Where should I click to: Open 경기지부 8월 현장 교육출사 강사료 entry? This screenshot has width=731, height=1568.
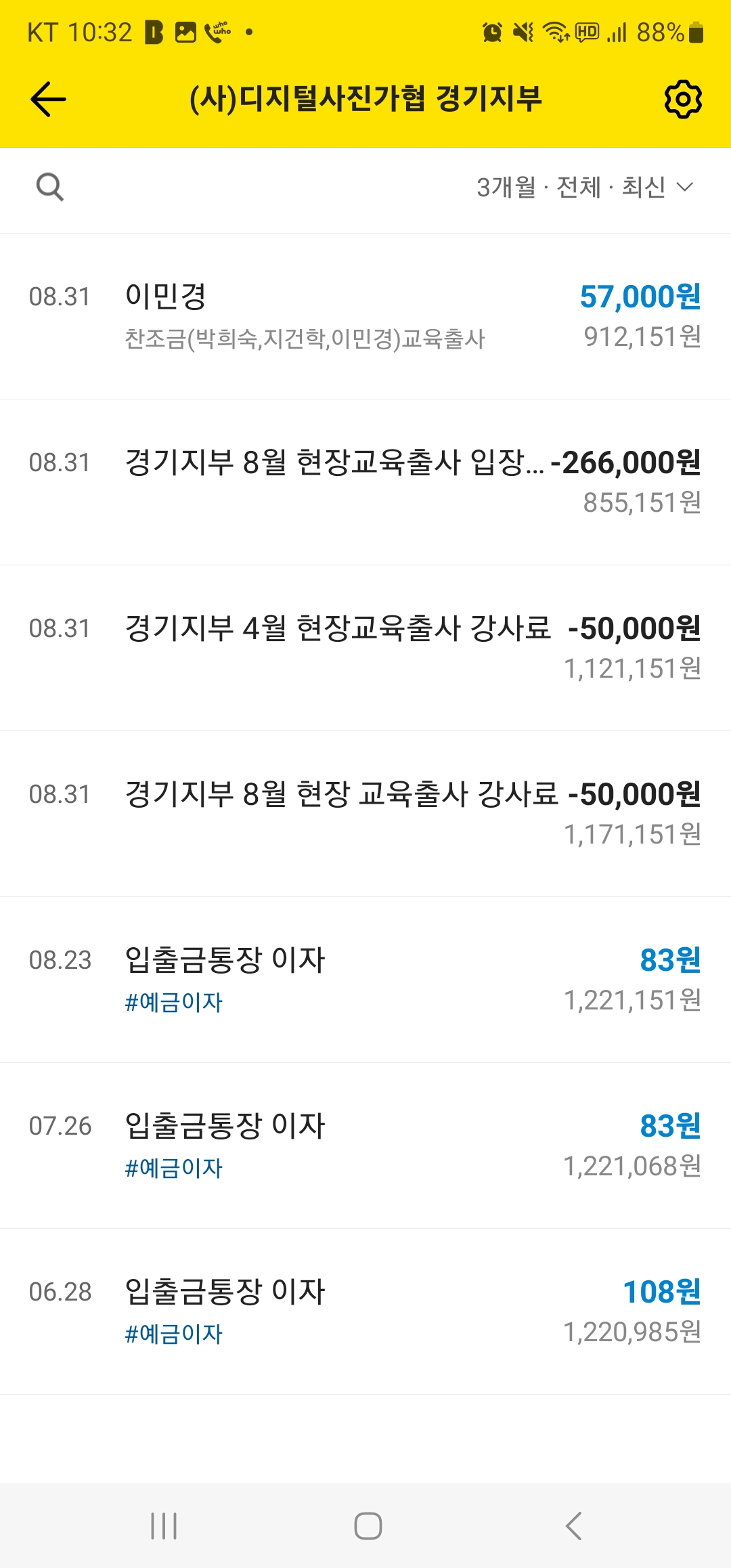(365, 813)
